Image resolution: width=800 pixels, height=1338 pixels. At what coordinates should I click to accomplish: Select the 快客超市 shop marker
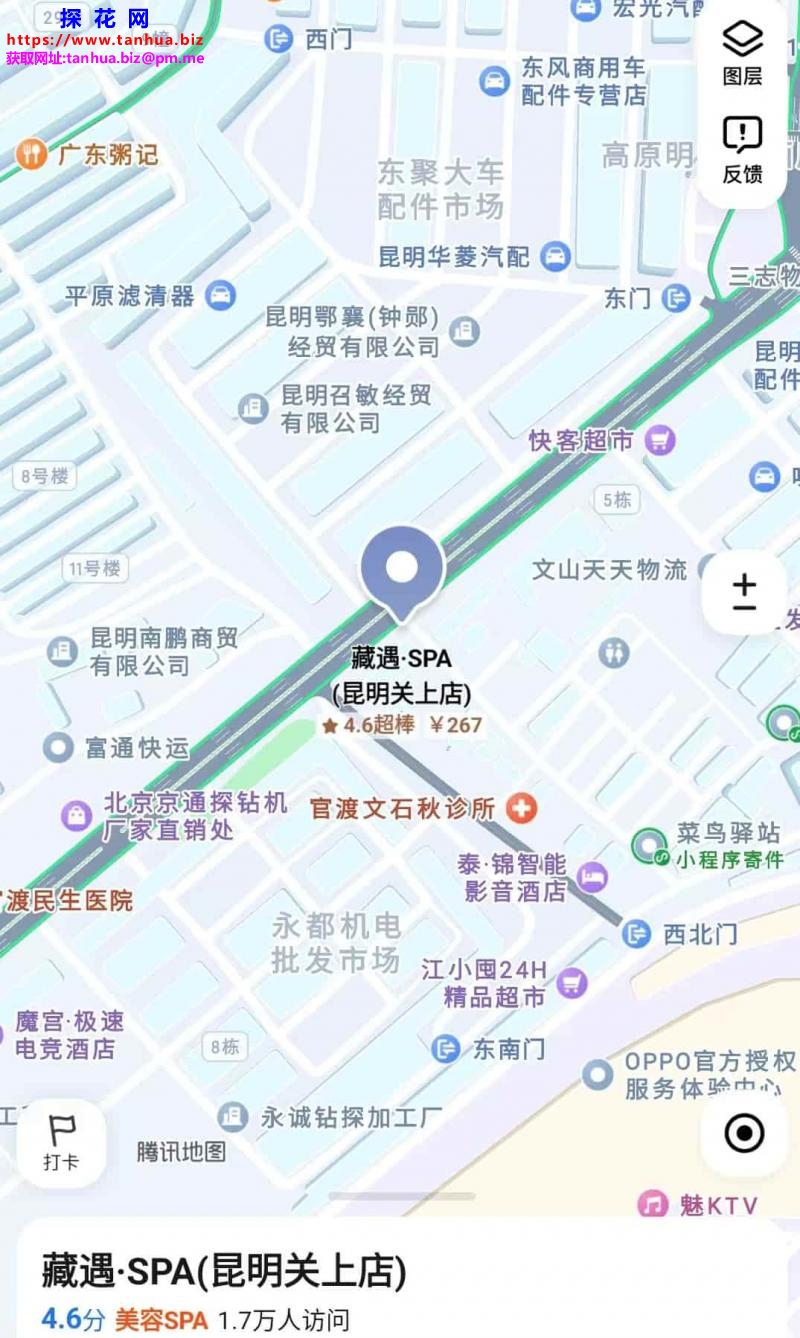659,439
